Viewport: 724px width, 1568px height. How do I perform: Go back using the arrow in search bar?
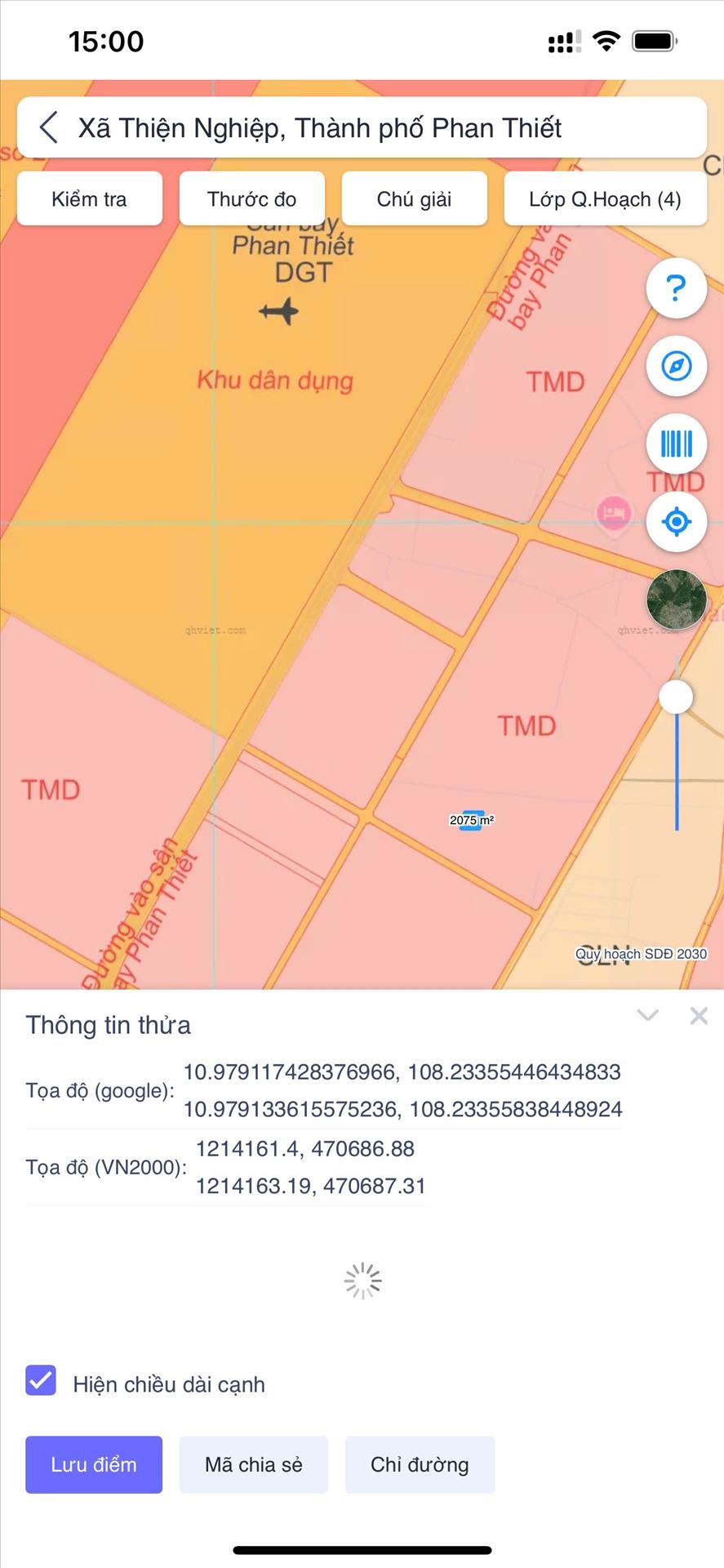(x=49, y=128)
